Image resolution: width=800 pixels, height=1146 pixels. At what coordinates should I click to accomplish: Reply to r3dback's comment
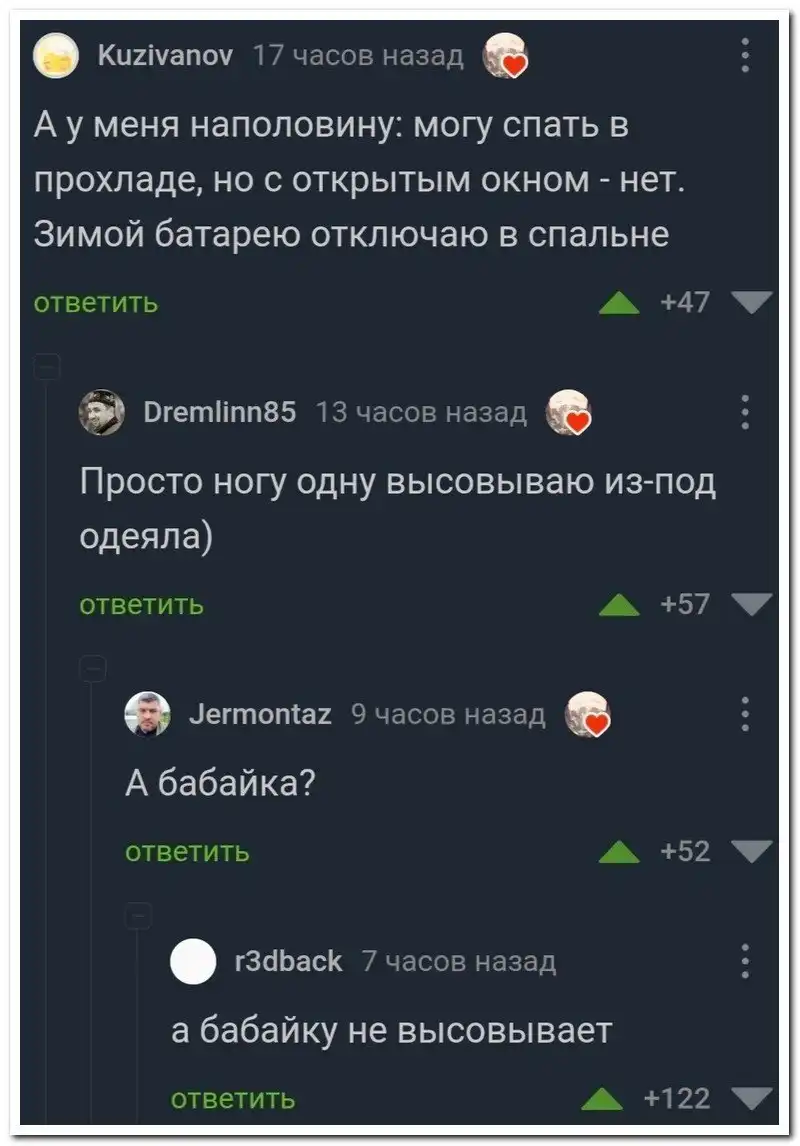(x=233, y=1099)
